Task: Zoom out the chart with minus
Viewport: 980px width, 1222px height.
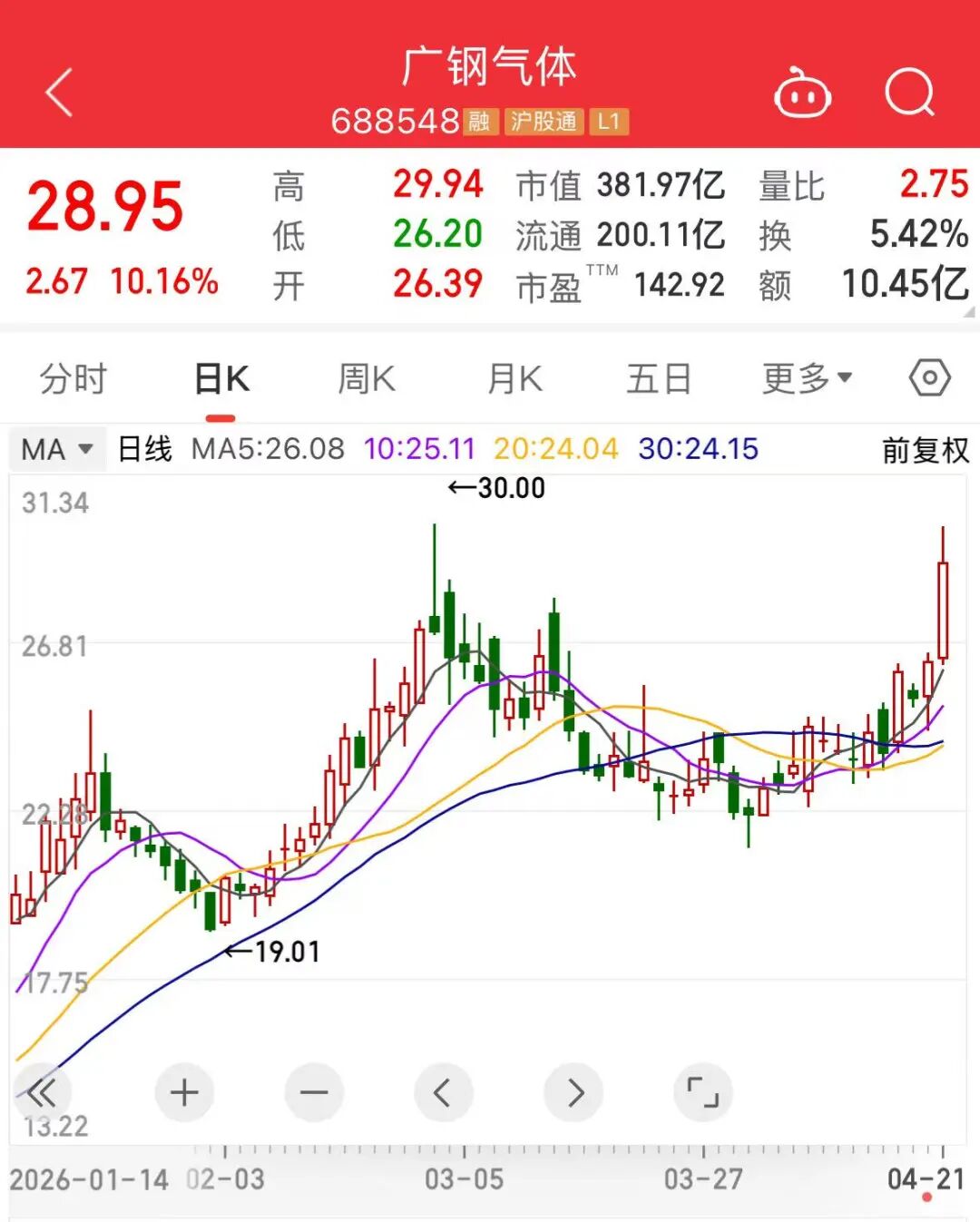Action: [314, 1092]
